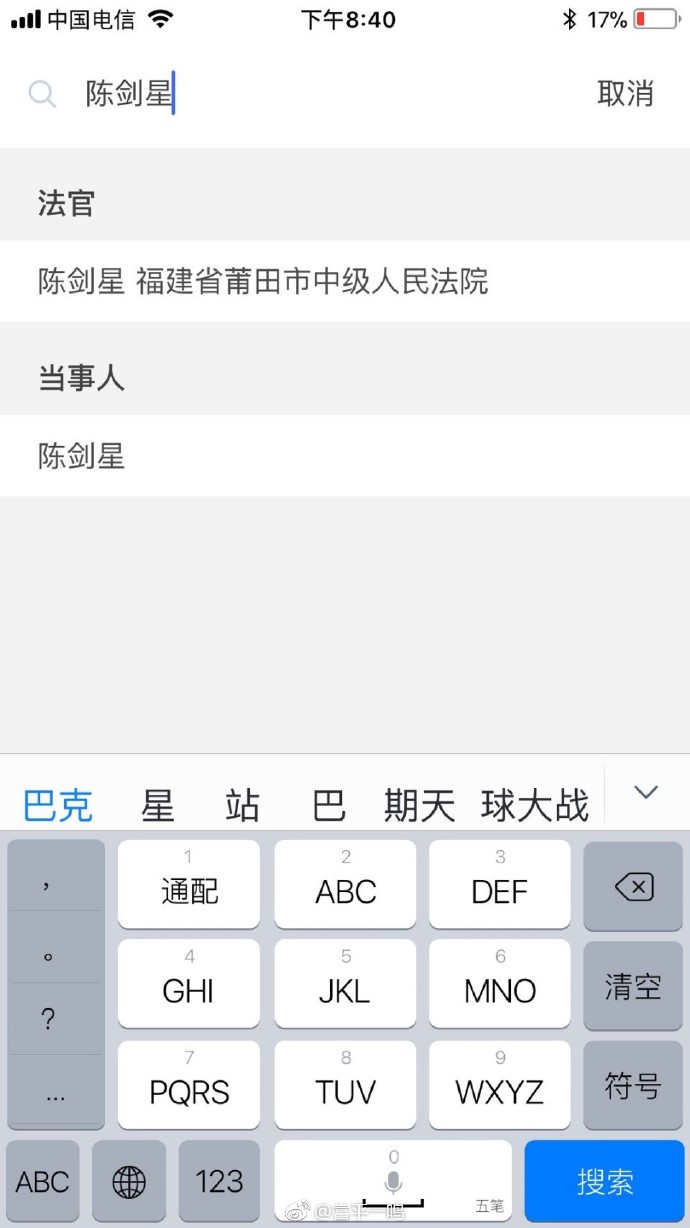Choose the 期天 keyboard suggestion

419,805
